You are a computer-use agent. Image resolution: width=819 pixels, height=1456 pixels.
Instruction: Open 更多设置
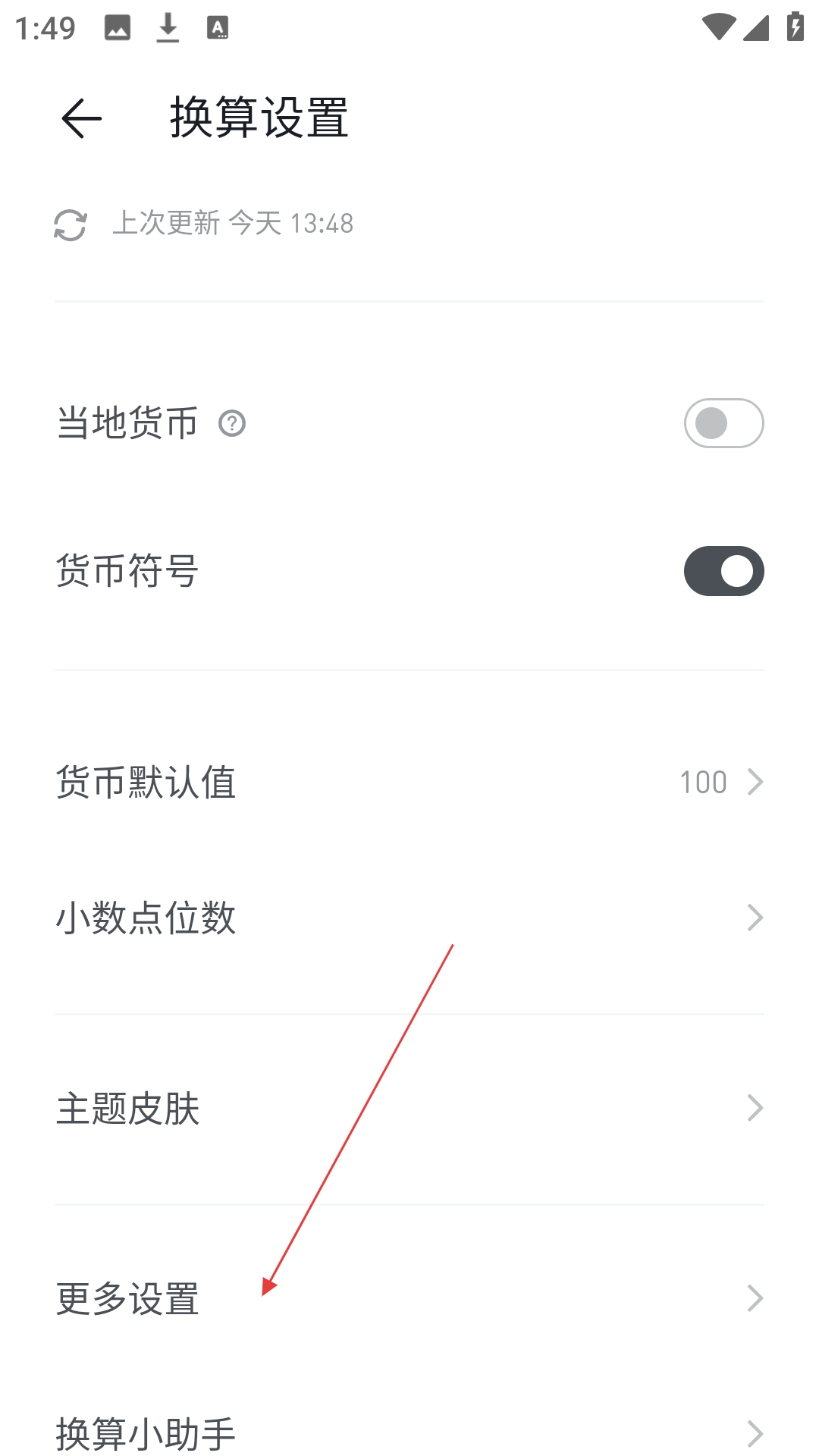[x=409, y=1299]
